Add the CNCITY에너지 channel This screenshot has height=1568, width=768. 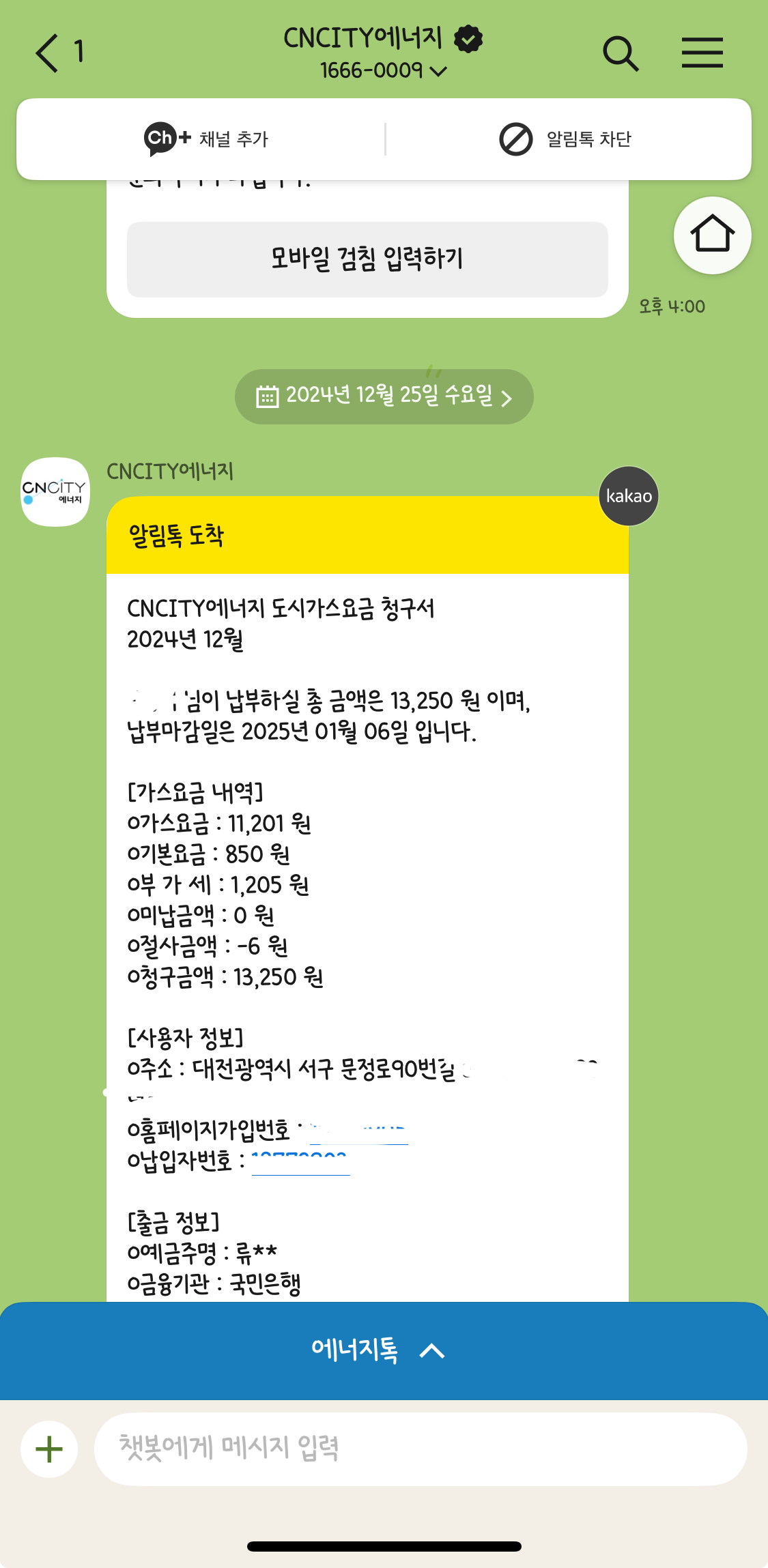pyautogui.click(x=207, y=139)
